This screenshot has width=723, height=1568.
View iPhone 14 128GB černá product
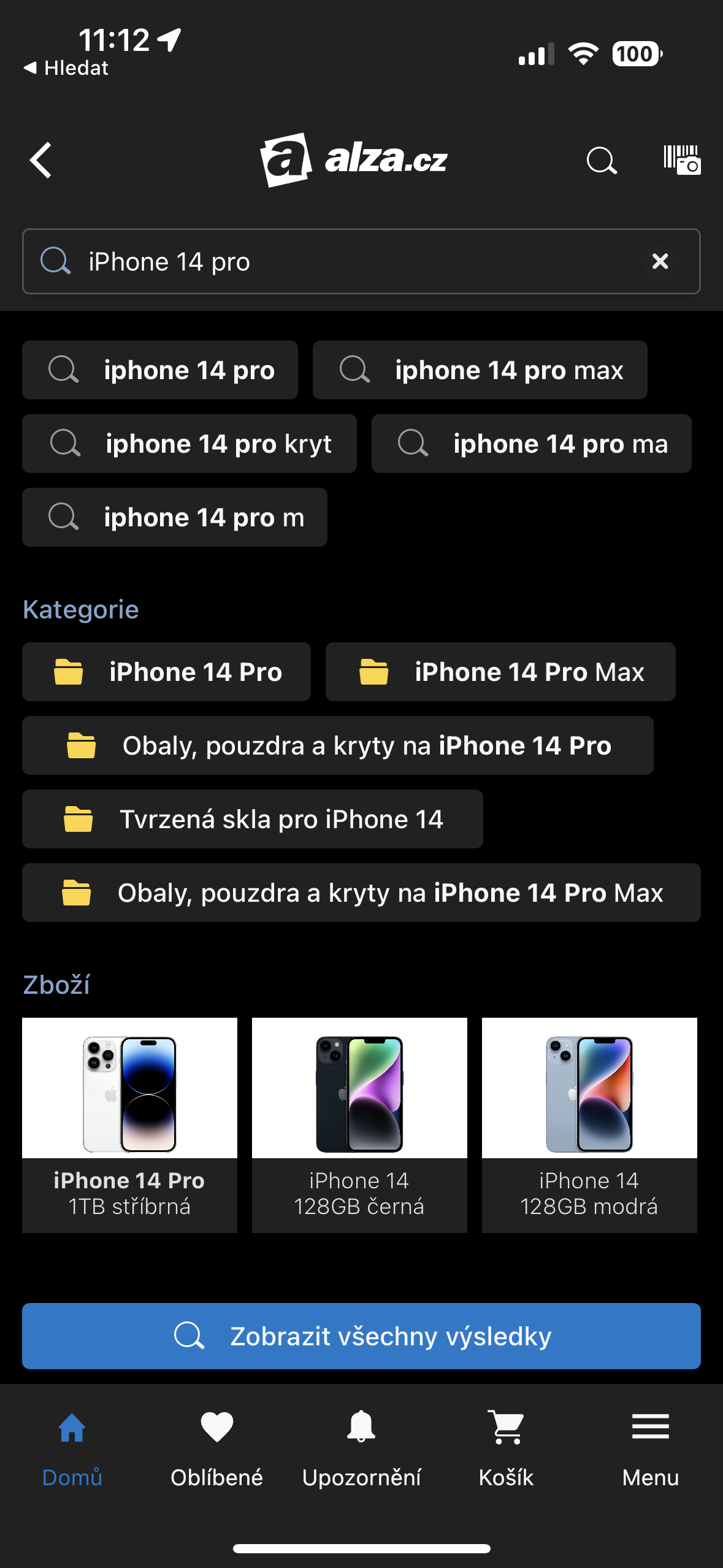pyautogui.click(x=359, y=1124)
